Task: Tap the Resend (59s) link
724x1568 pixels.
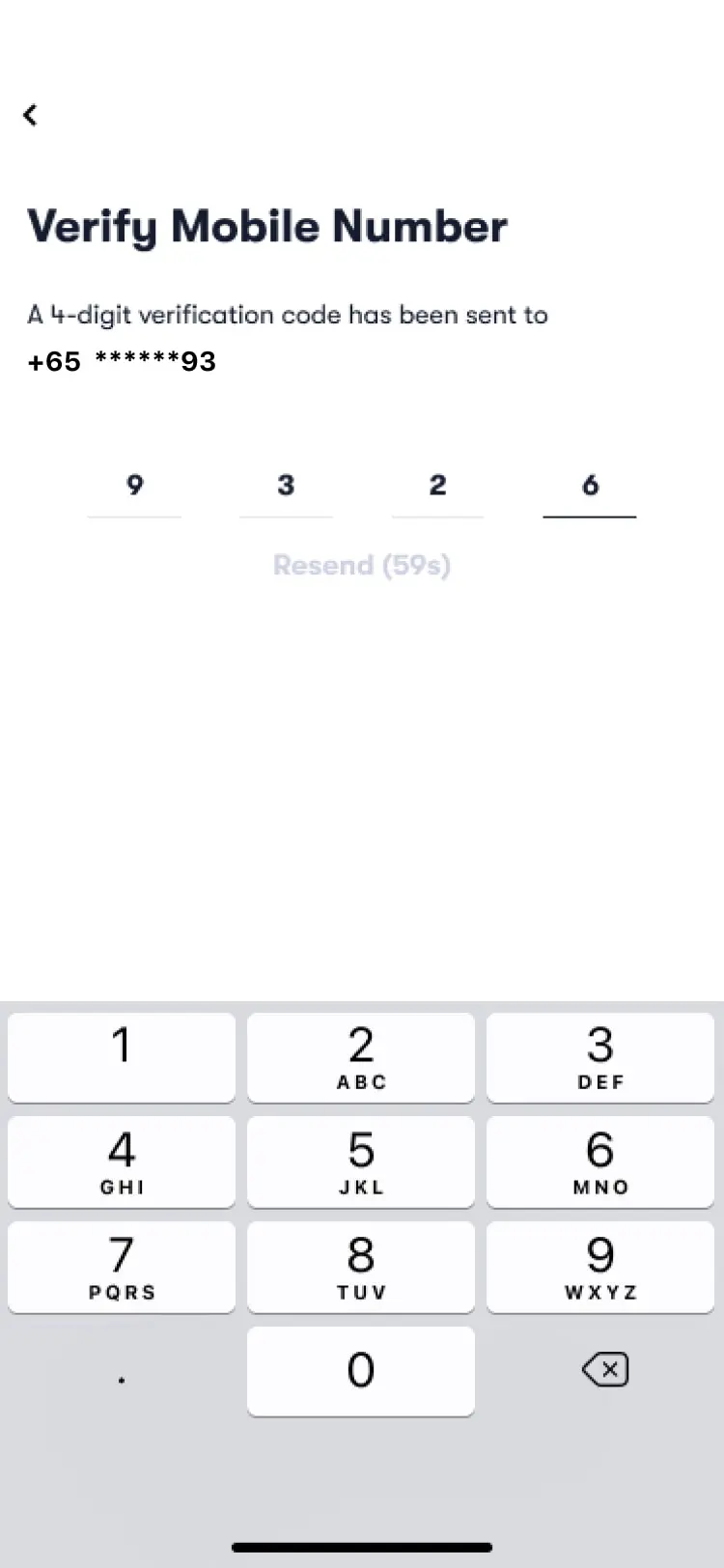Action: pos(362,565)
